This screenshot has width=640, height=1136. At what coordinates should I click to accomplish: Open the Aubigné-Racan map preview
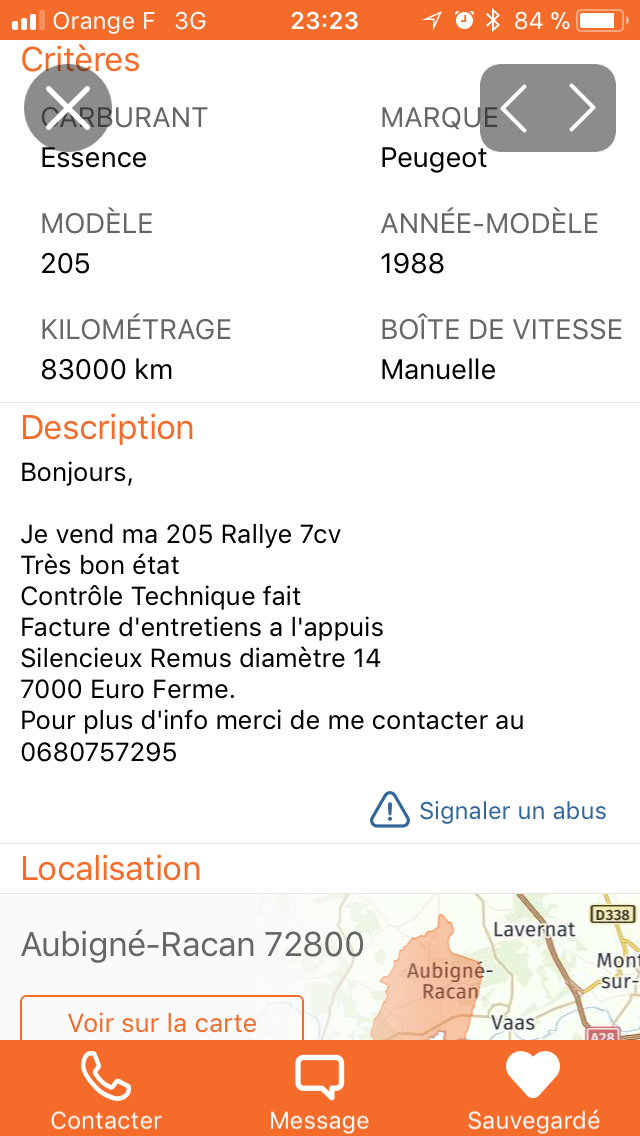click(493, 968)
